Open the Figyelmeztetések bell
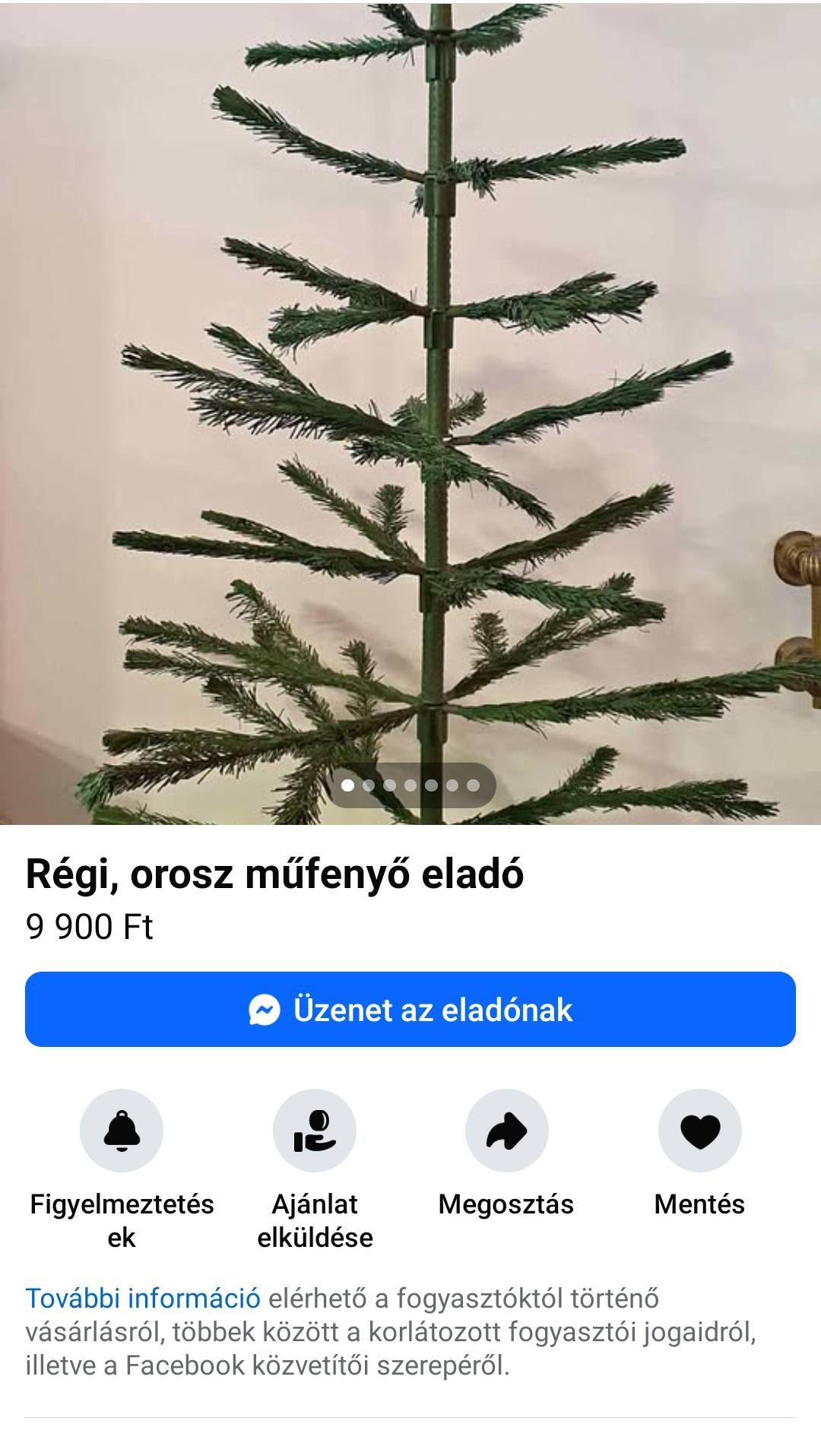The width and height of the screenshot is (821, 1456). (122, 1130)
